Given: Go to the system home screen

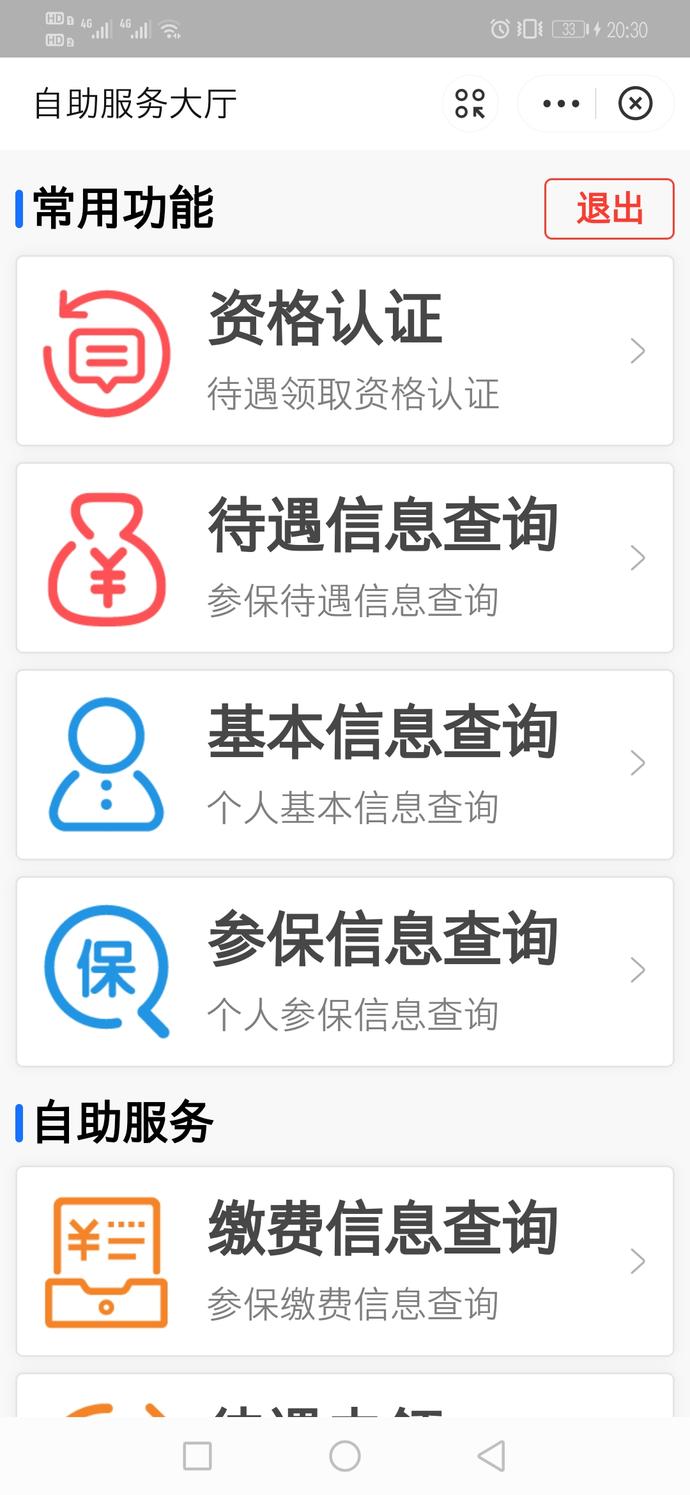Looking at the screenshot, I should (345, 1456).
